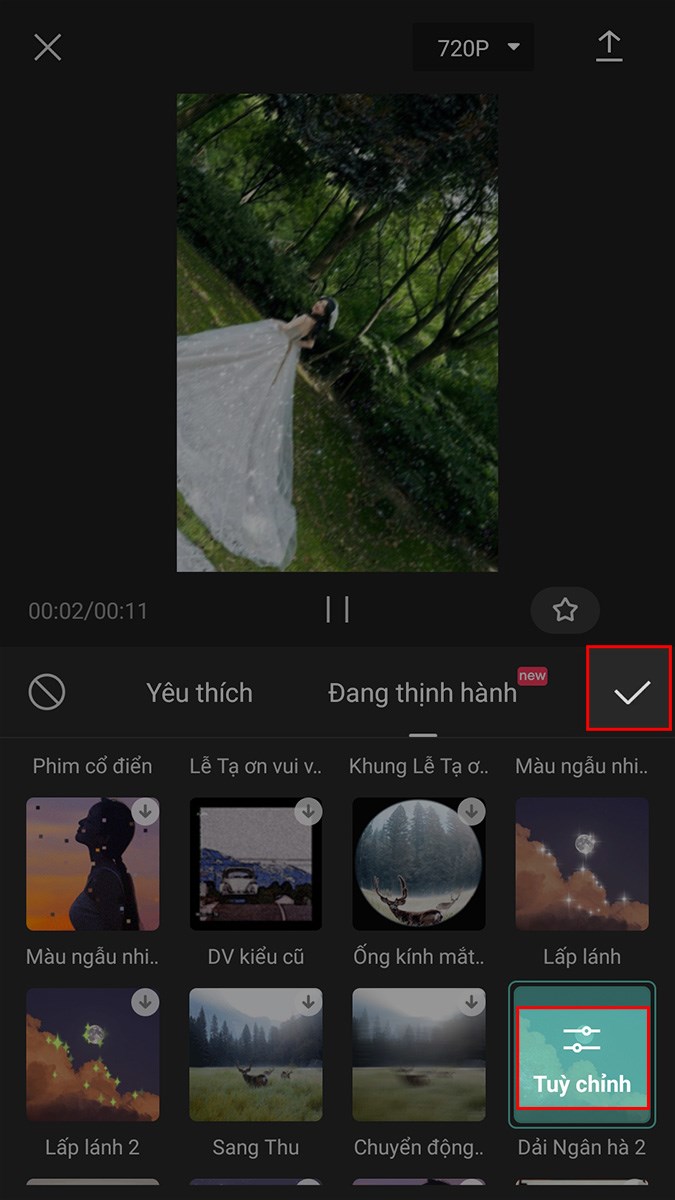This screenshot has width=675, height=1200.
Task: Close the video editor
Action: (48, 47)
